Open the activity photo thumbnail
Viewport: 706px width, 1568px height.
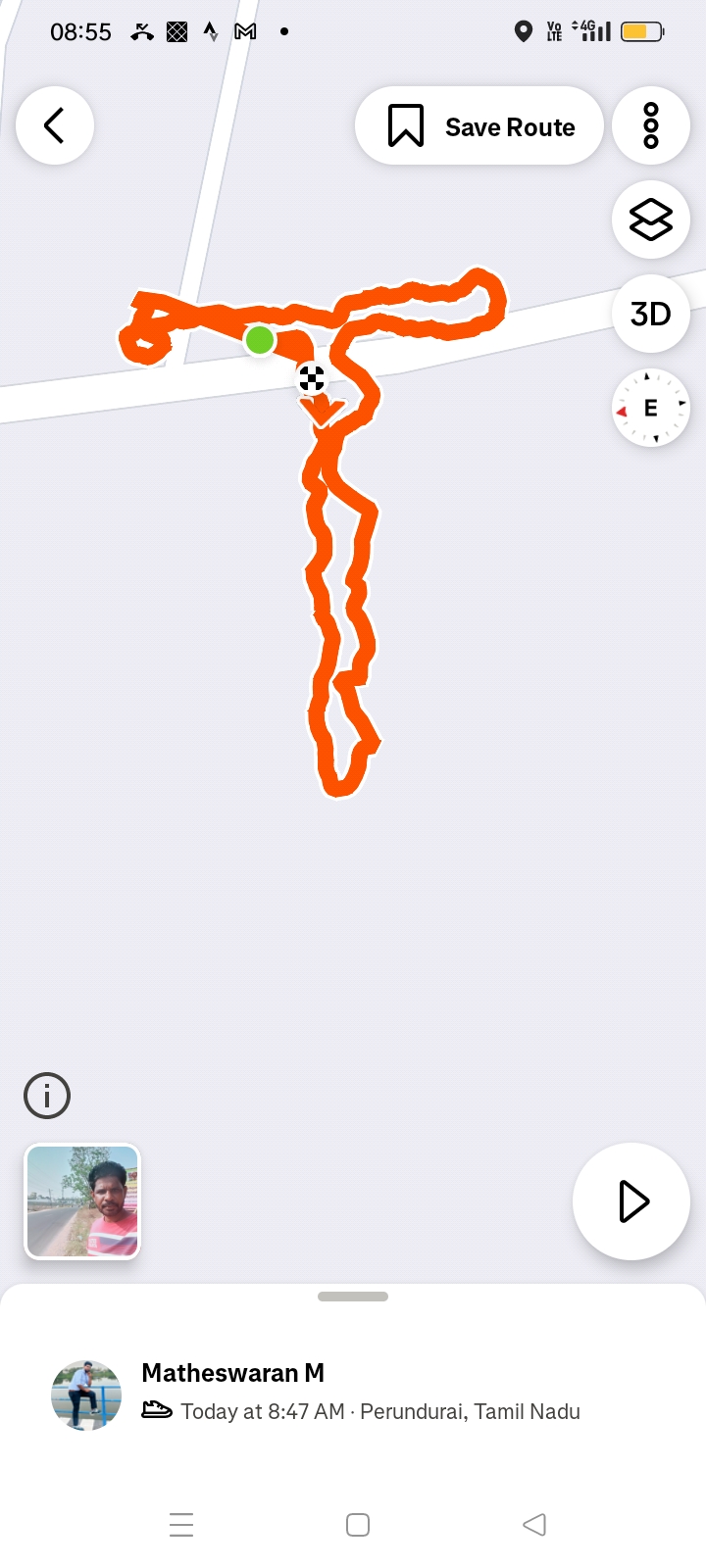[x=82, y=1201]
